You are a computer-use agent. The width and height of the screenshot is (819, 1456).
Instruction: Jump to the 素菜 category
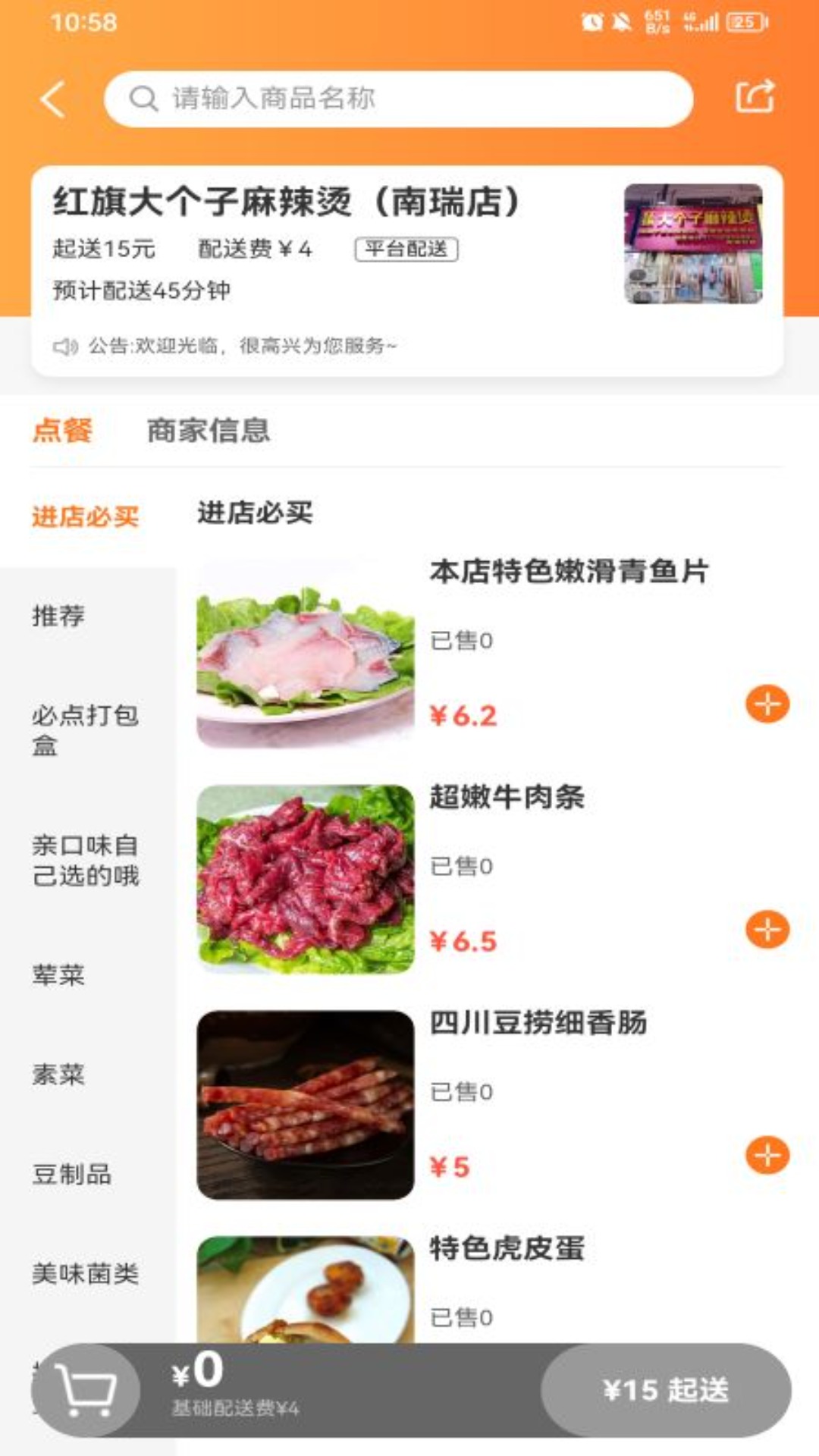58,1075
